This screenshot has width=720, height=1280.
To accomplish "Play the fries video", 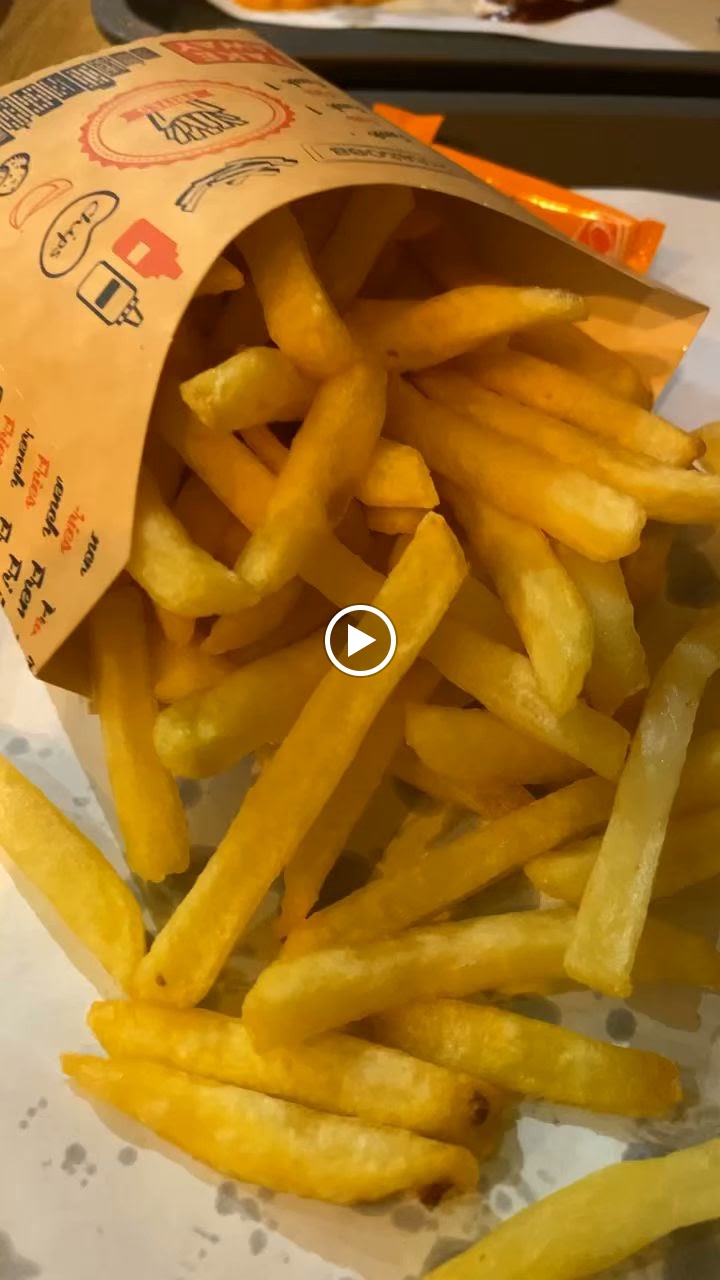I will coord(360,641).
